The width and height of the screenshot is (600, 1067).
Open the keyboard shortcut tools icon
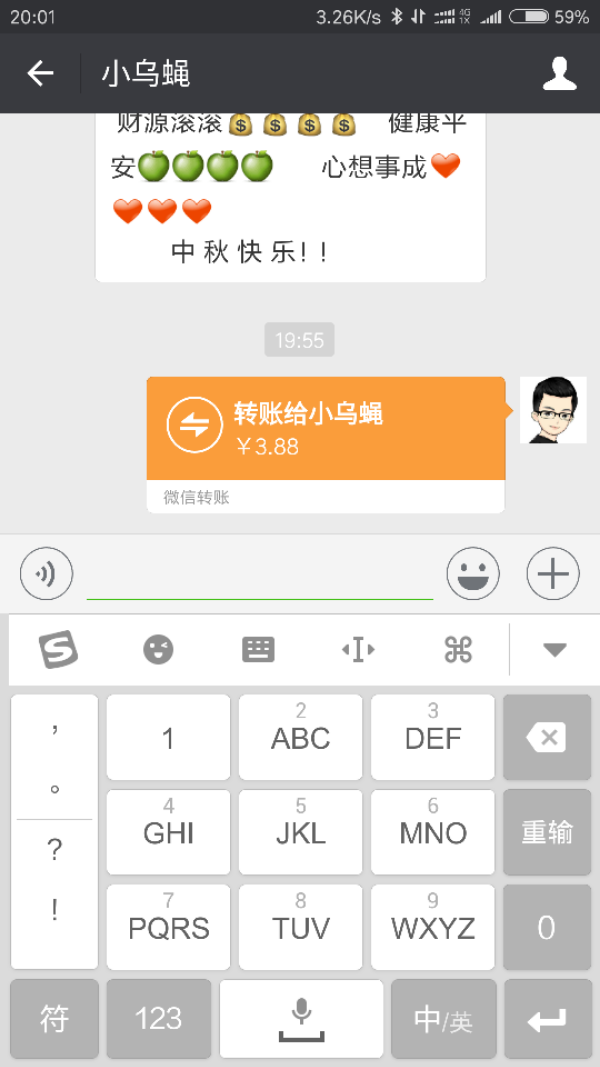[458, 649]
